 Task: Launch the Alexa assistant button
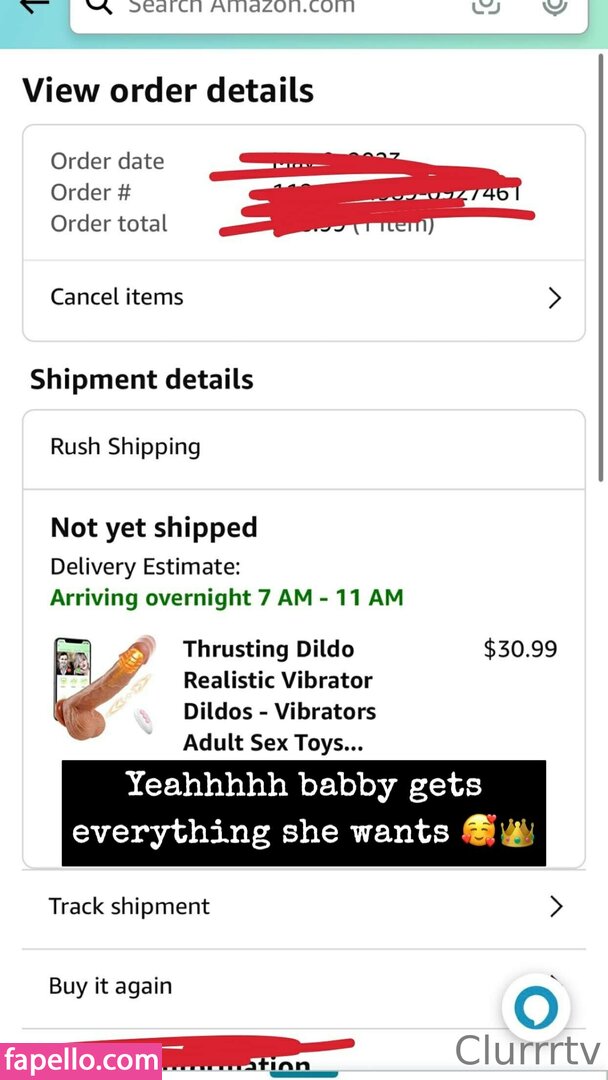pyautogui.click(x=535, y=1008)
